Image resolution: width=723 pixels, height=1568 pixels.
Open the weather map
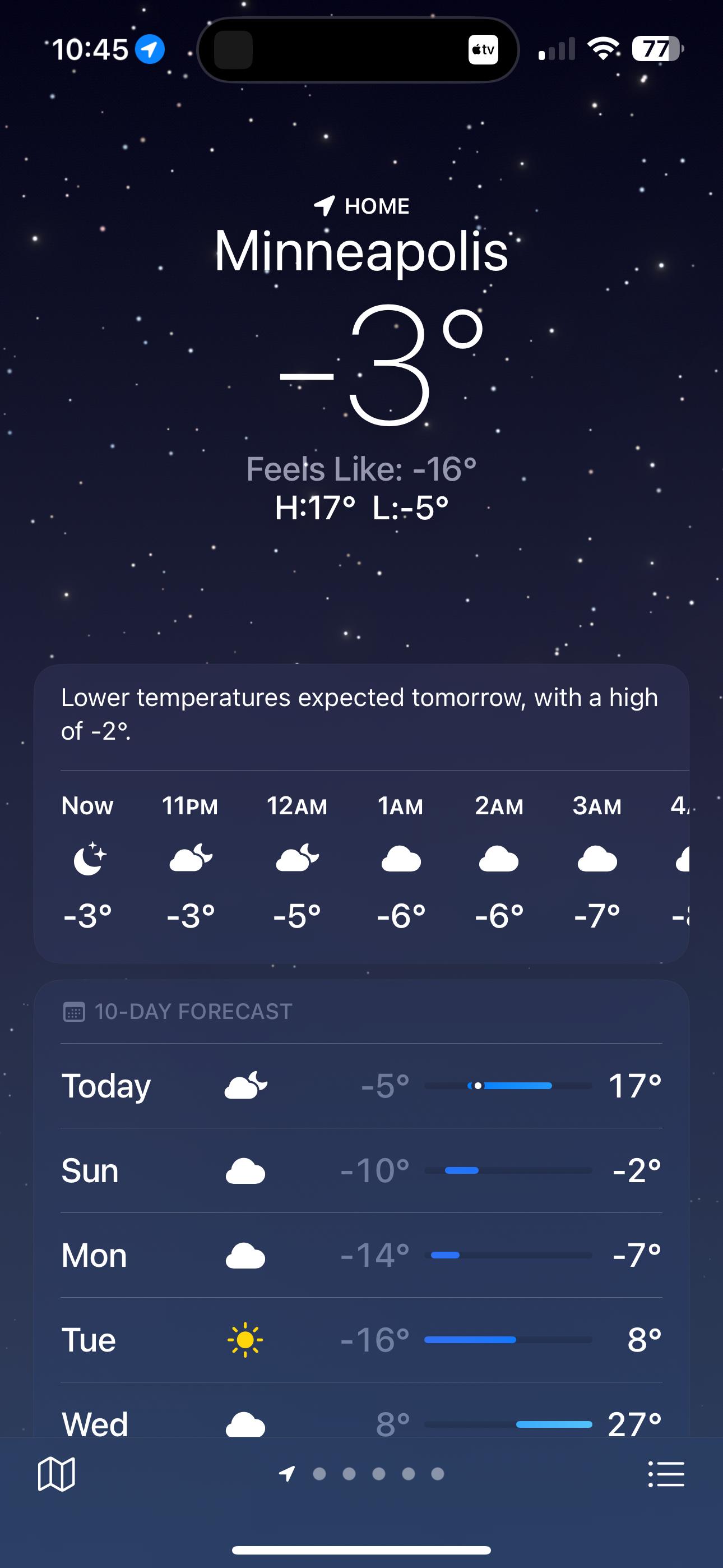[x=57, y=1474]
